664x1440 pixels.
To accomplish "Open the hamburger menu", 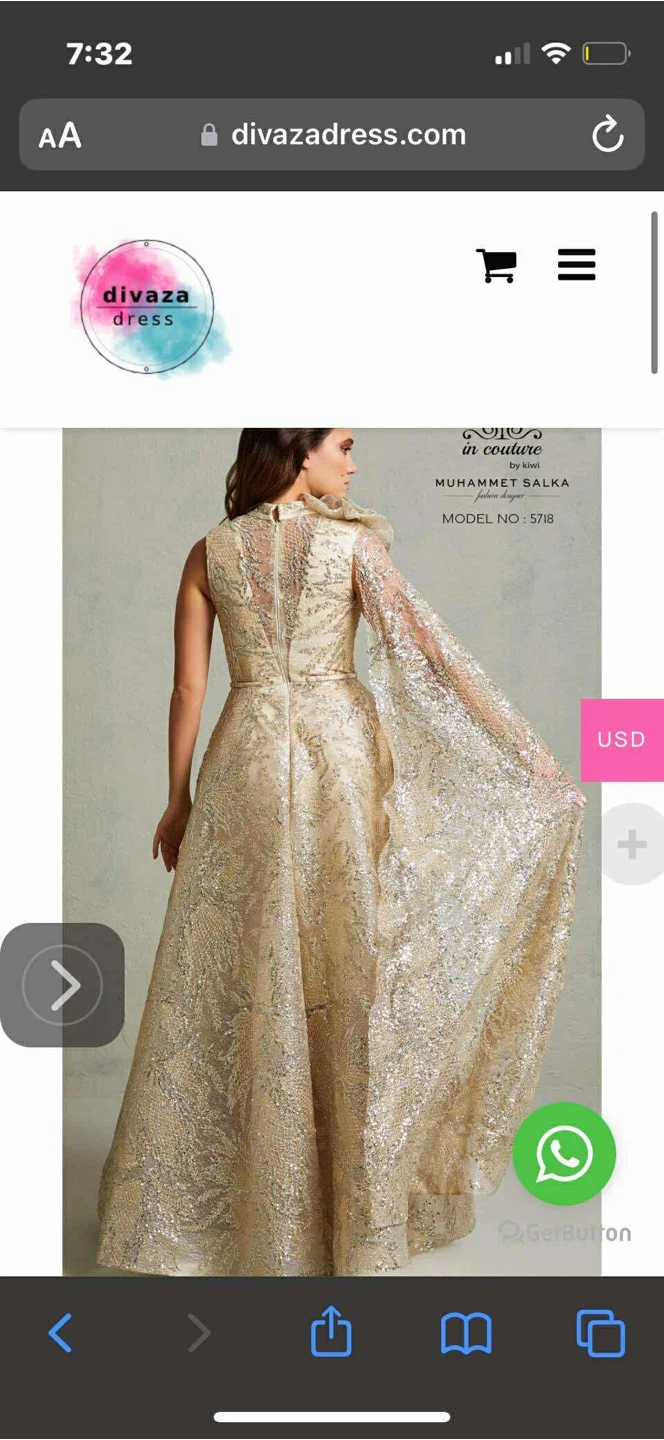I will point(576,265).
